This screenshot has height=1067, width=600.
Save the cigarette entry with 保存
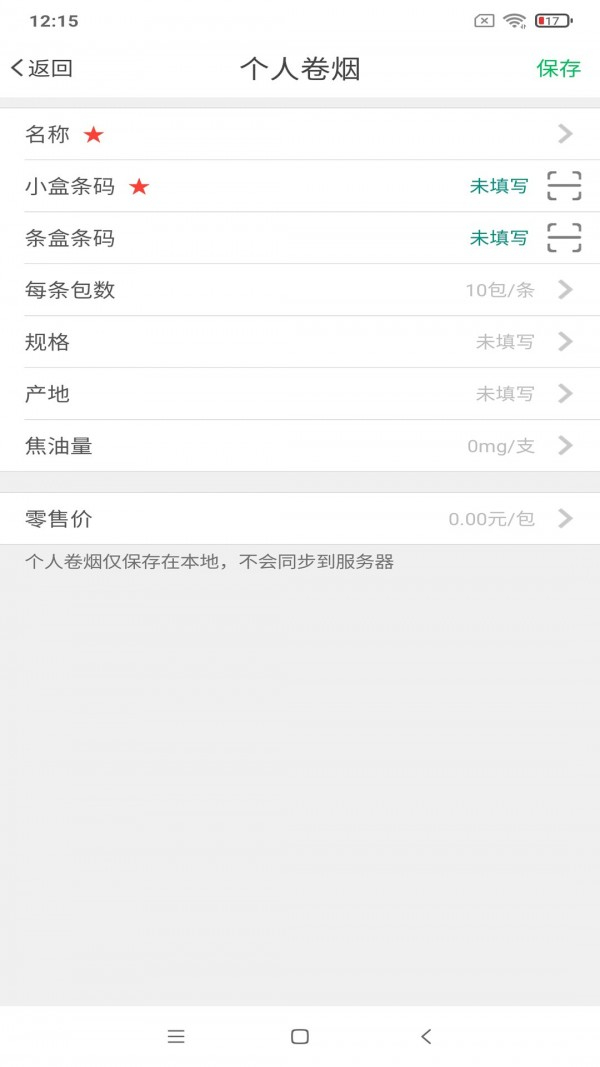tap(558, 68)
